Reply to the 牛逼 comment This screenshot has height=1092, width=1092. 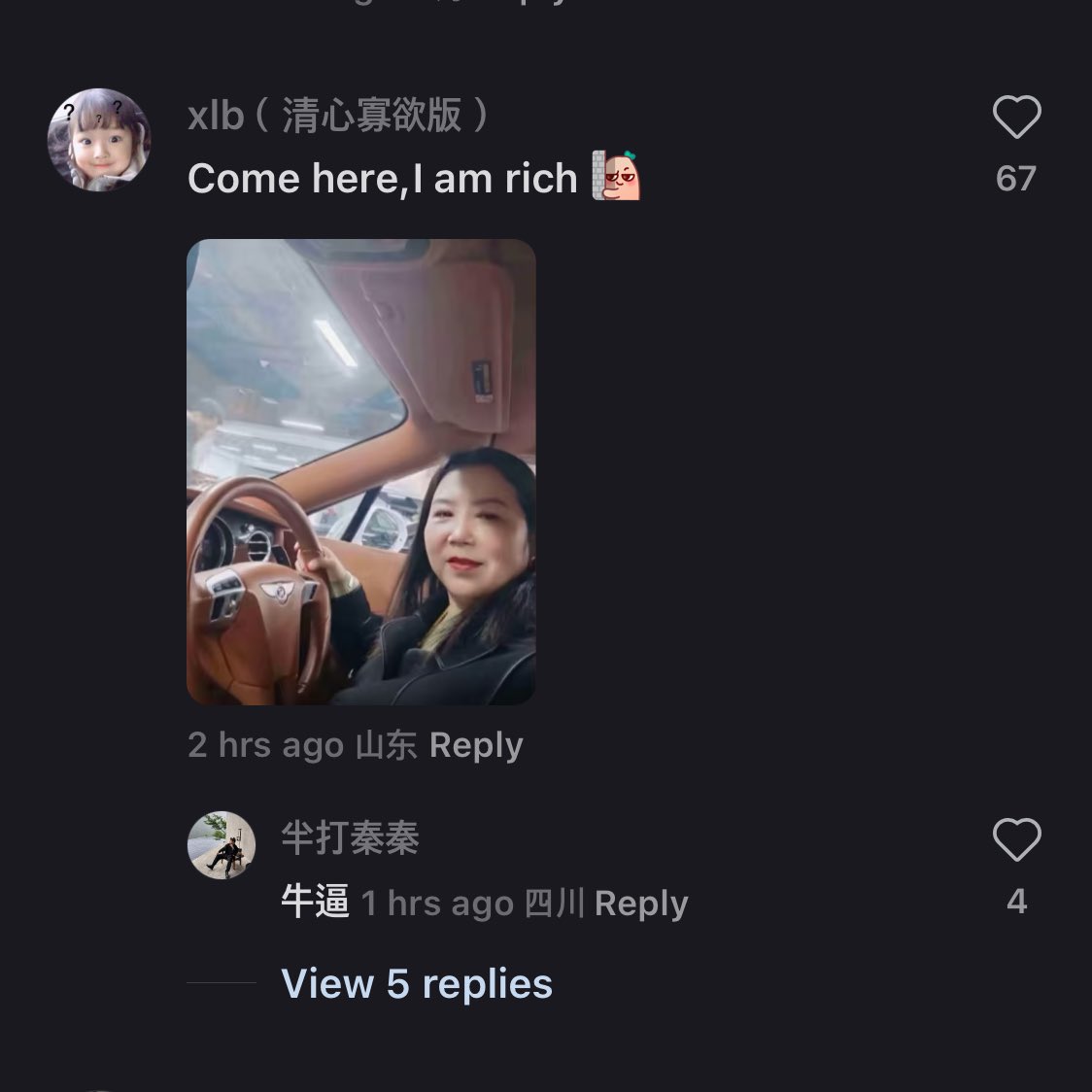point(641,904)
